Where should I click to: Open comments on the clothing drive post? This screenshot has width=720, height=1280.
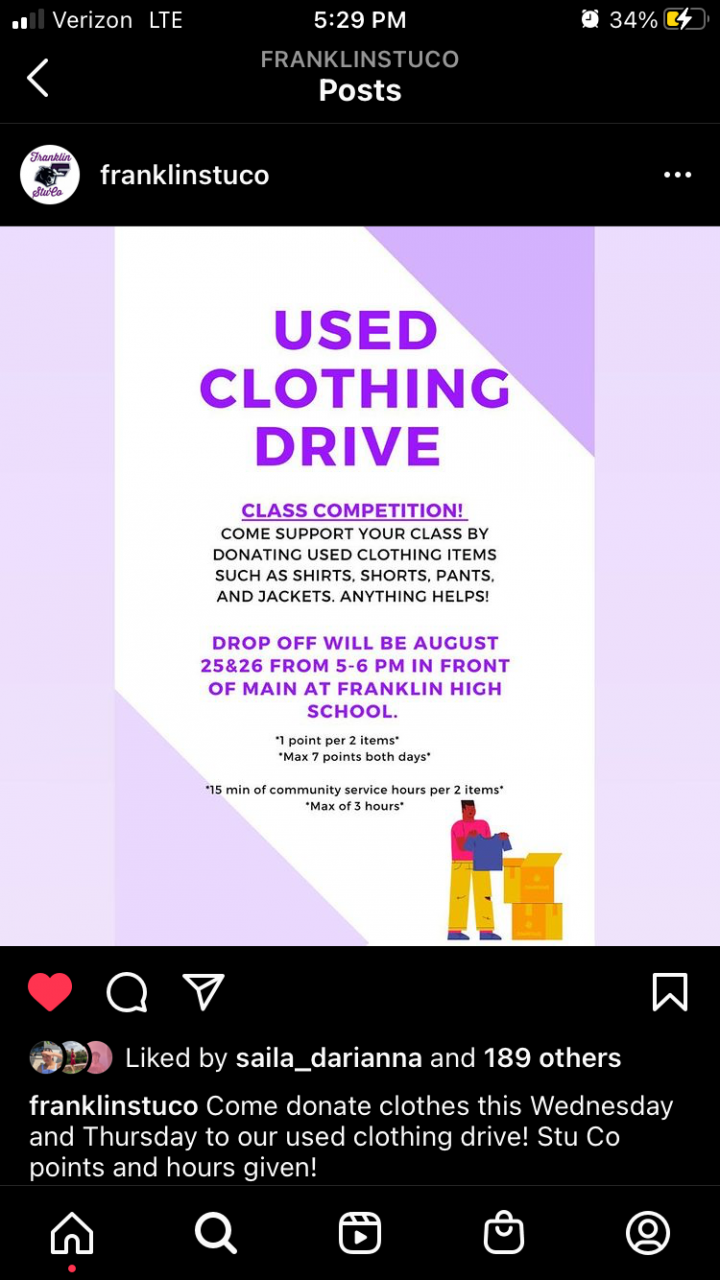pyautogui.click(x=127, y=992)
